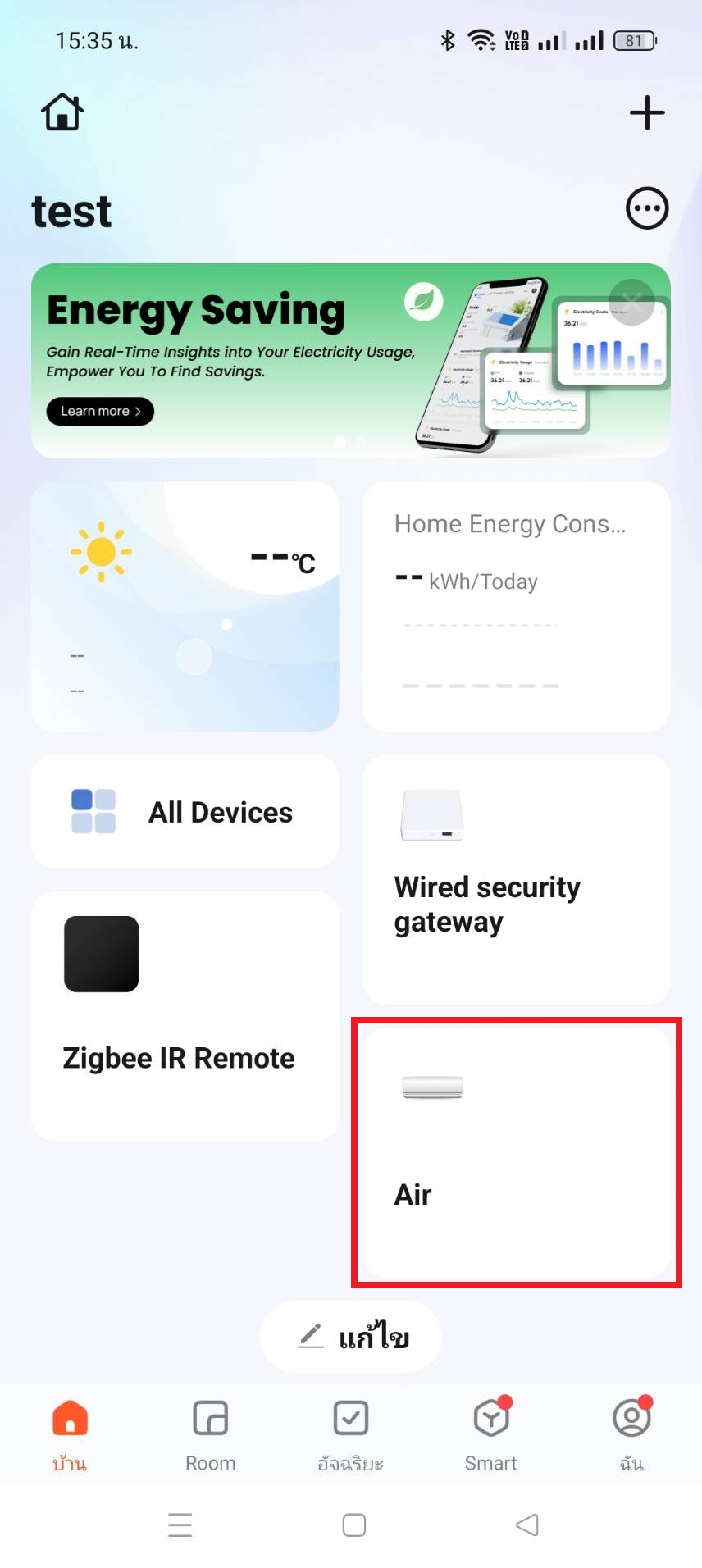Go back with system back button
This screenshot has width=702, height=1568.
[526, 1525]
